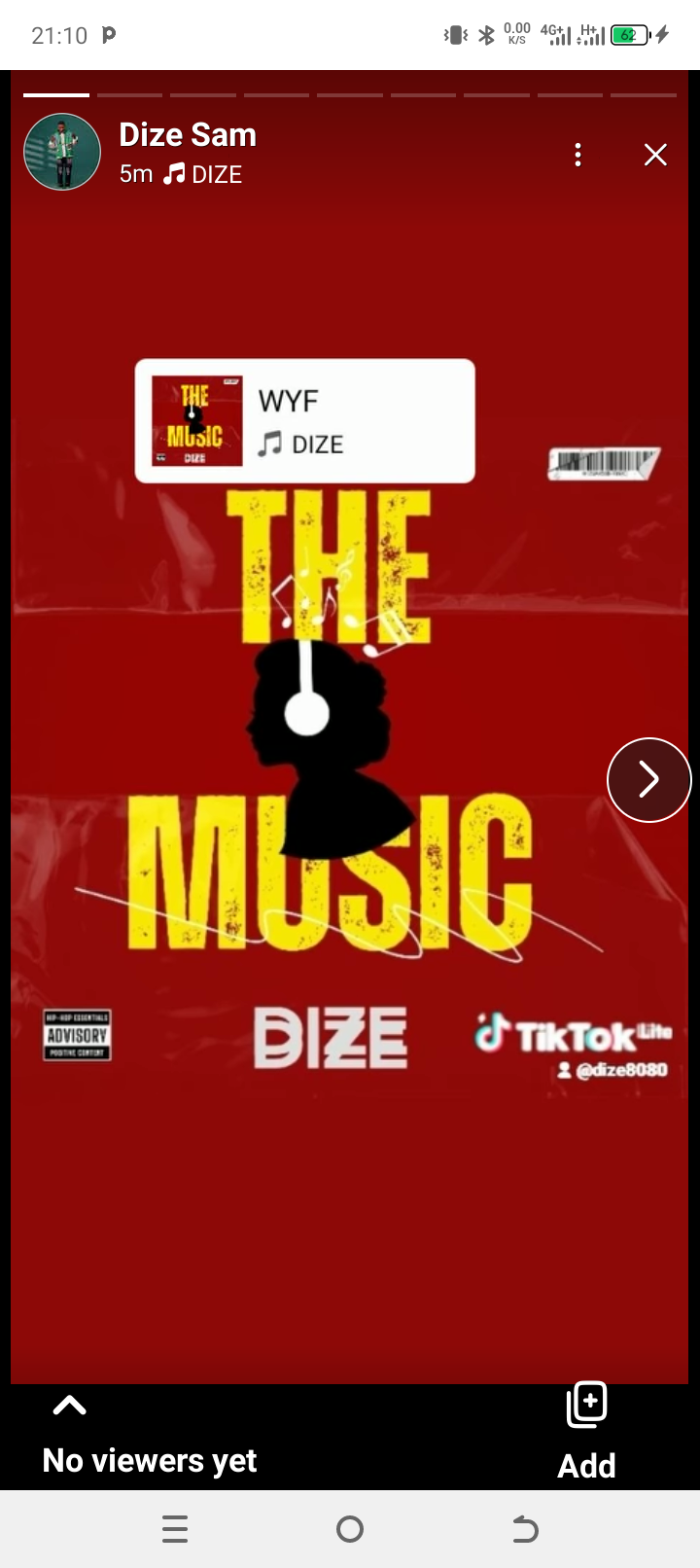Screen dimensions: 700x1568
Task: Open Dize Sam's profile picture
Action: [x=62, y=152]
